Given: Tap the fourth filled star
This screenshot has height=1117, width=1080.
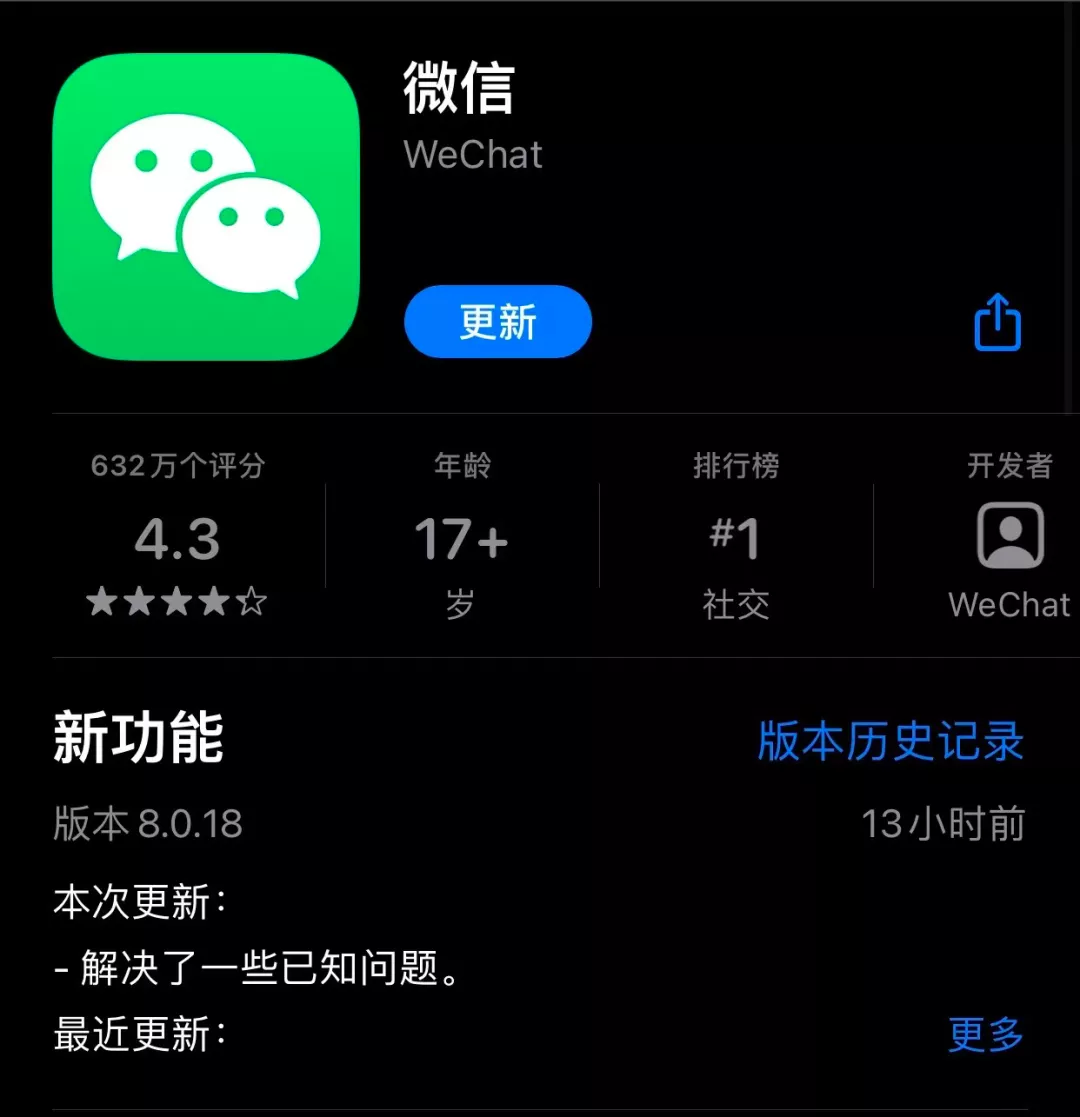Looking at the screenshot, I should (215, 601).
